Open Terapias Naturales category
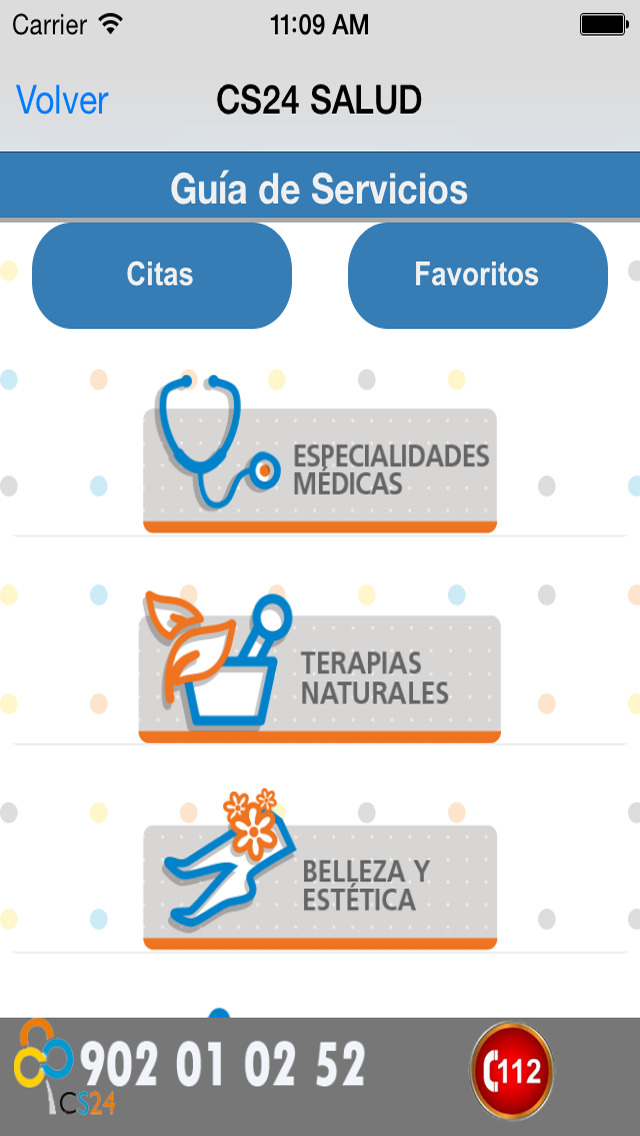Image resolution: width=640 pixels, height=1136 pixels. coord(320,667)
